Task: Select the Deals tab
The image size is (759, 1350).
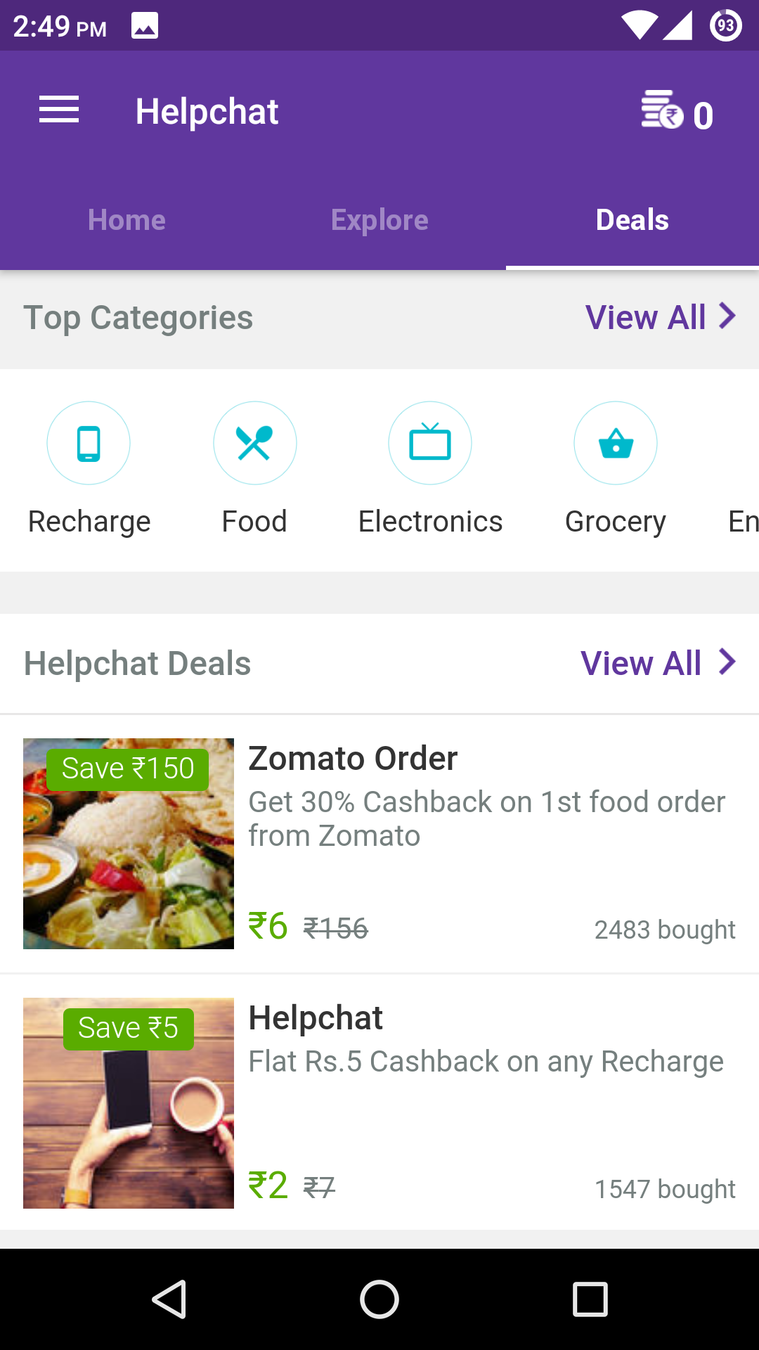Action: pos(632,220)
